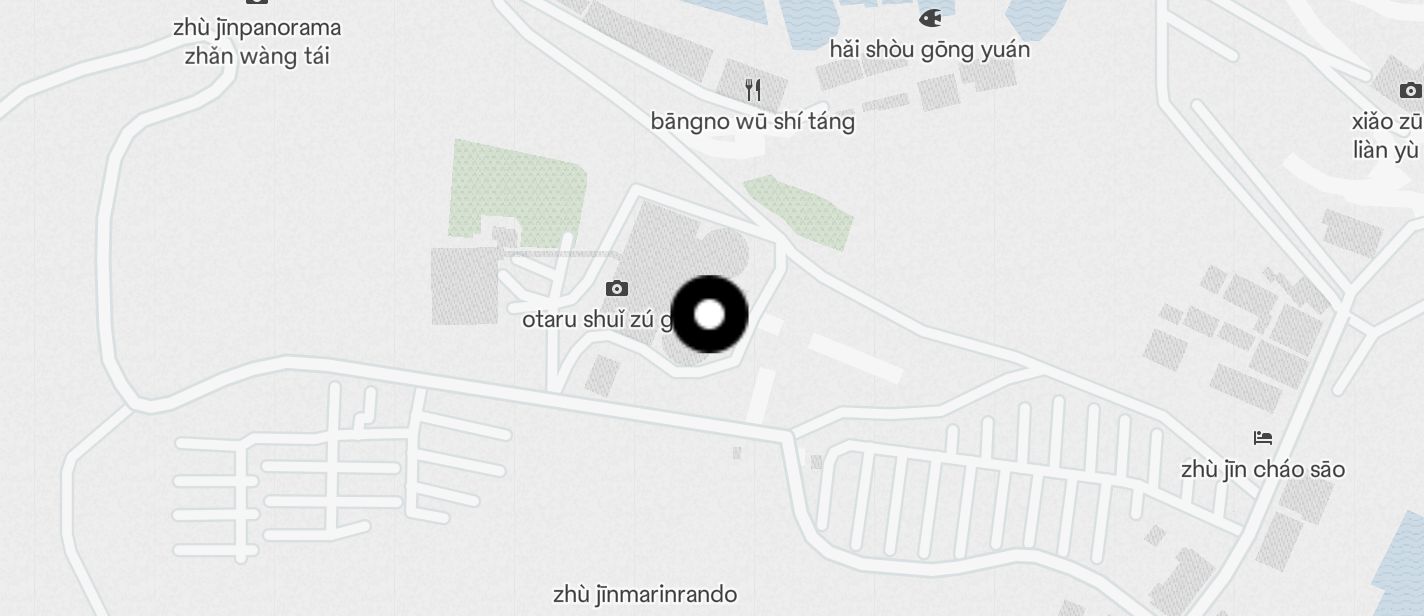1424x616 pixels.
Task: Select hǎi shòu gōng yuán fish marker
Action: (930, 18)
